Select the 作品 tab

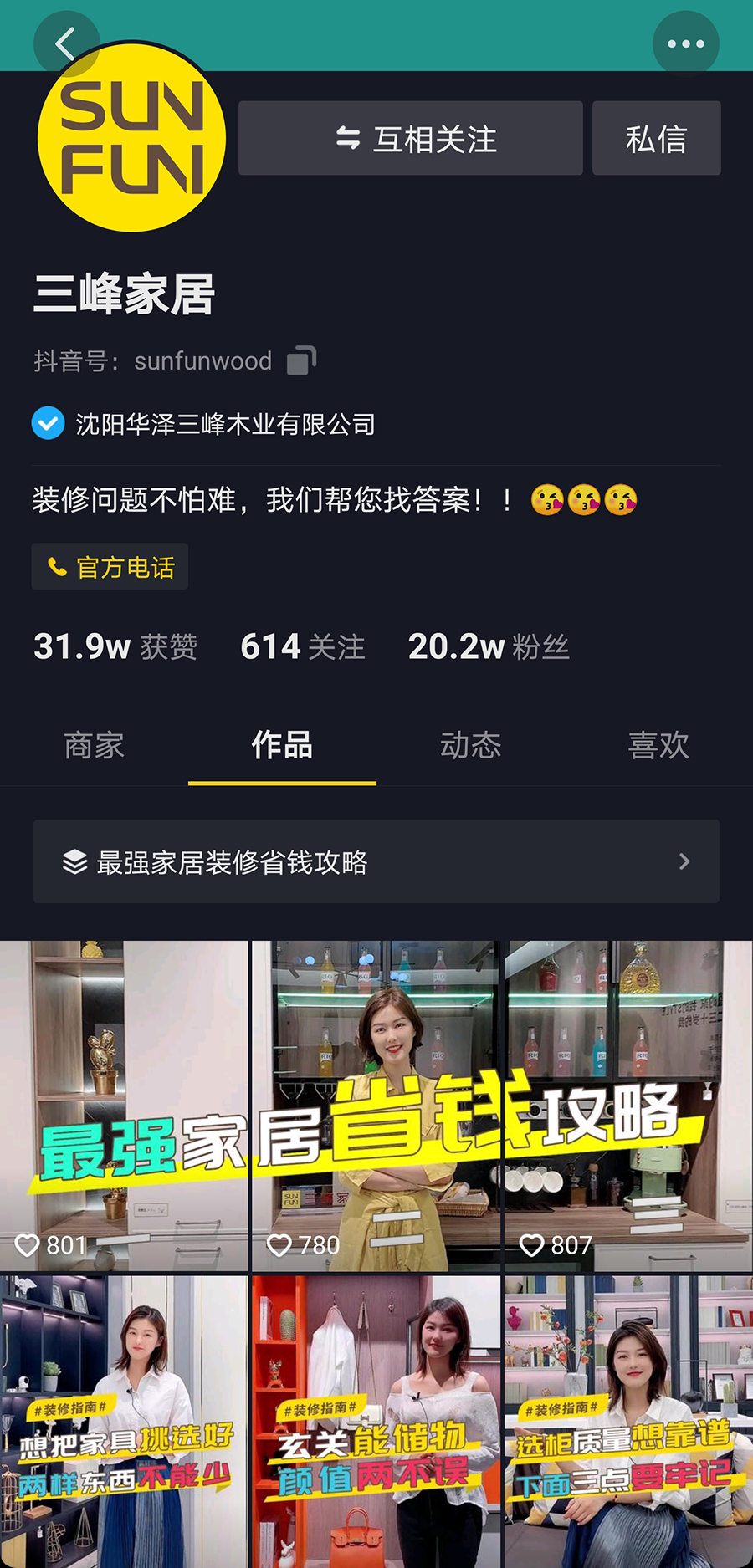click(282, 744)
